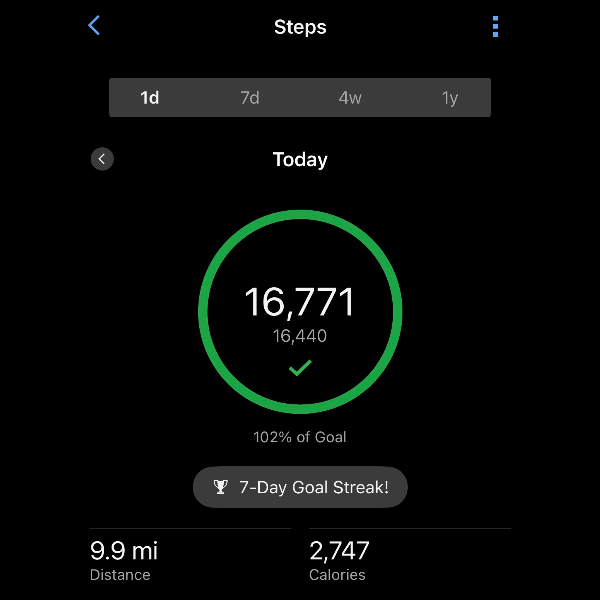The width and height of the screenshot is (600, 600).
Task: Open the three-dot overflow menu
Action: tap(495, 27)
